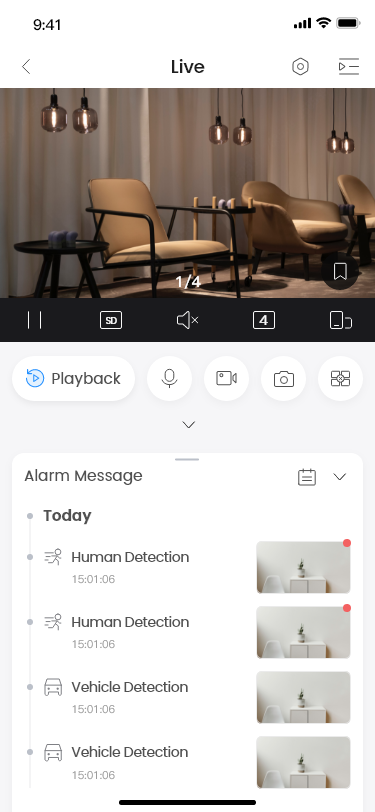Image resolution: width=375 pixels, height=812 pixels.
Task: Open the second Vehicle Detection thumbnail
Action: pyautogui.click(x=304, y=762)
